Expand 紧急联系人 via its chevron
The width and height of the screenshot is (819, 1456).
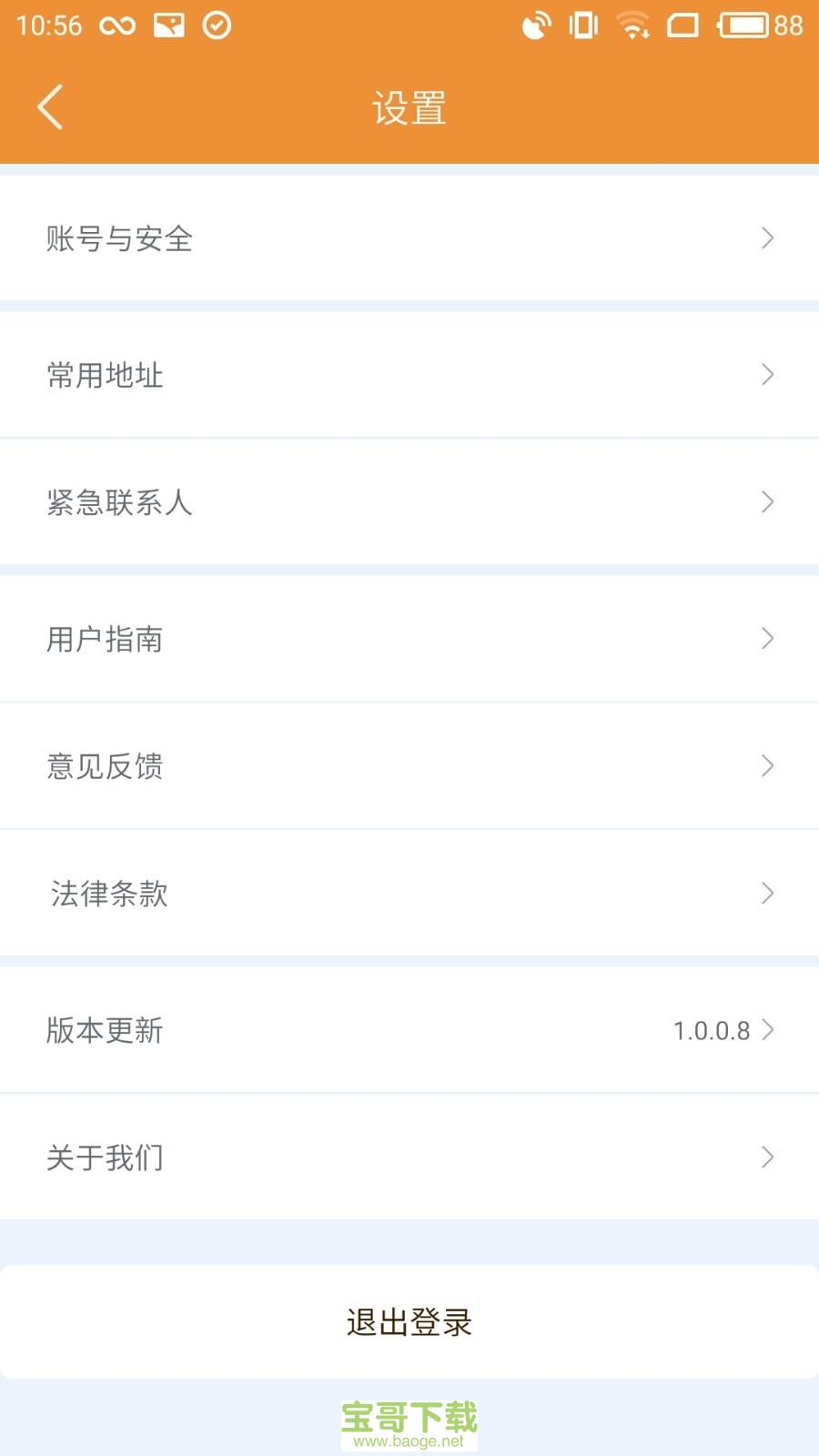[766, 502]
